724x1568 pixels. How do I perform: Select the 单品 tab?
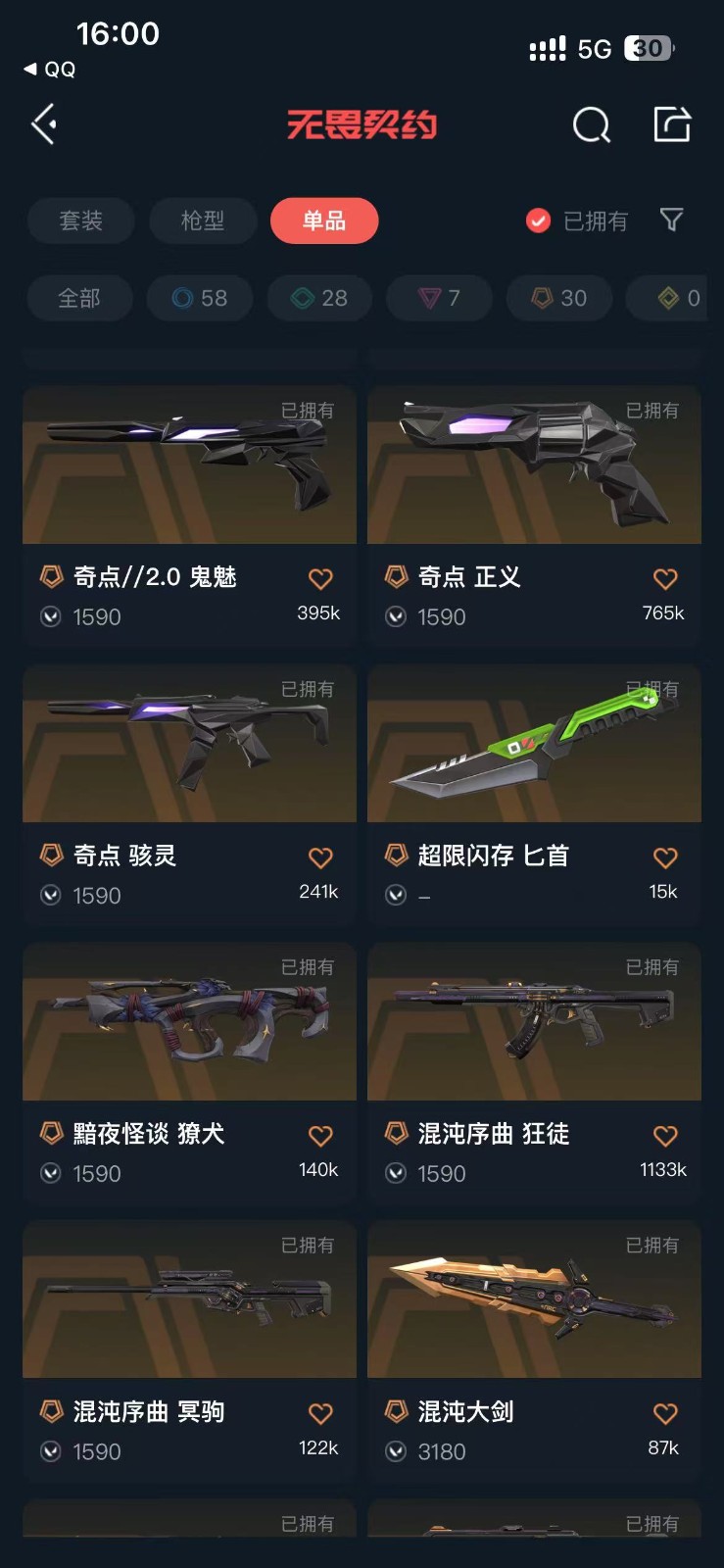[x=324, y=220]
